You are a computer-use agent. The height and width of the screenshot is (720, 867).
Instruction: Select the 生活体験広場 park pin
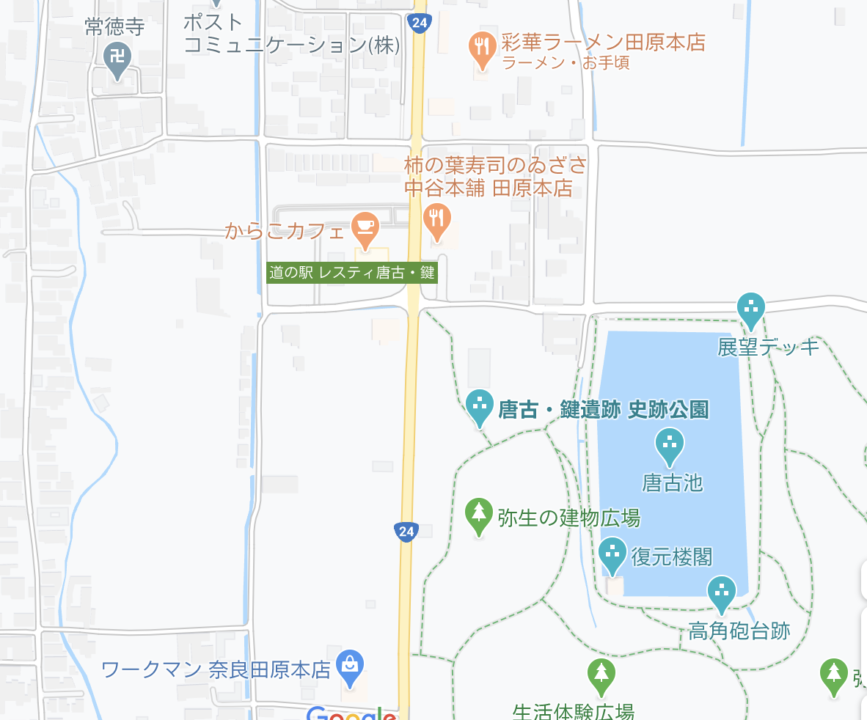point(601,676)
